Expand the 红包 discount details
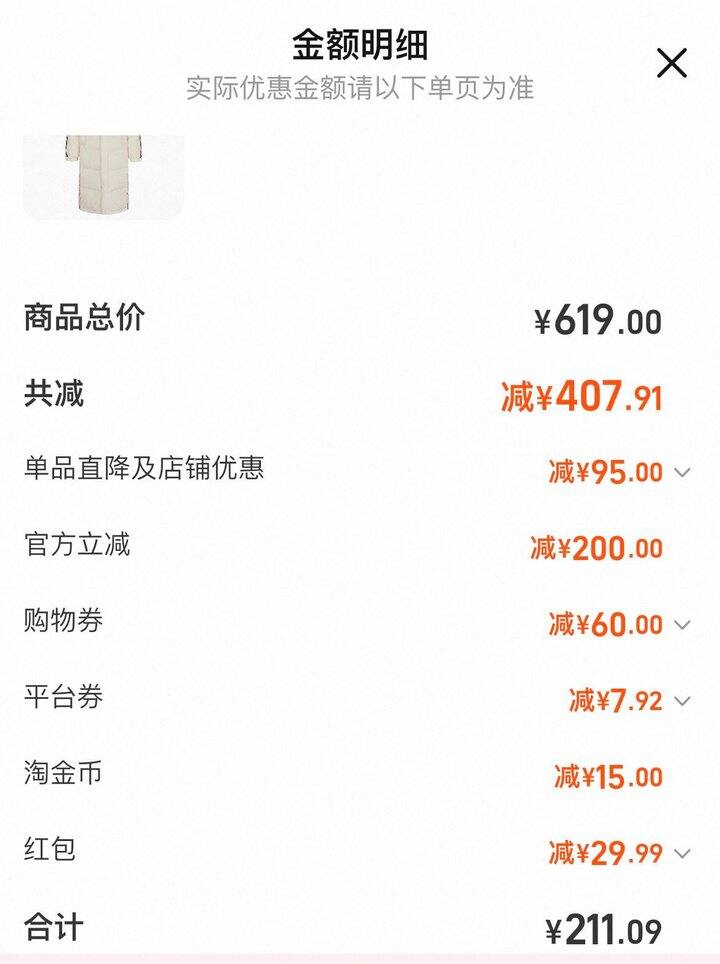720x964 pixels. [x=682, y=853]
